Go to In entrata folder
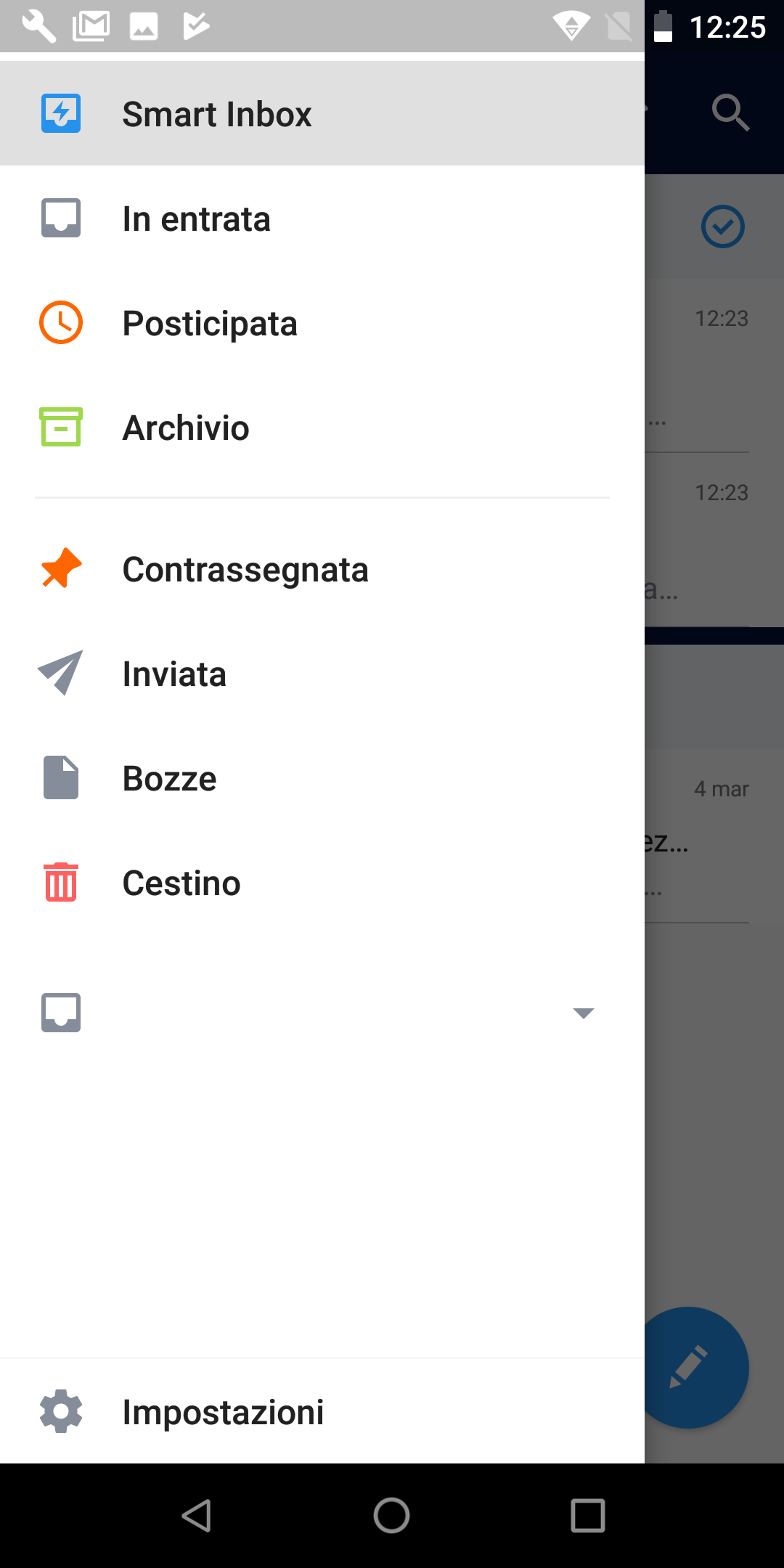This screenshot has width=784, height=1568. pyautogui.click(x=322, y=218)
